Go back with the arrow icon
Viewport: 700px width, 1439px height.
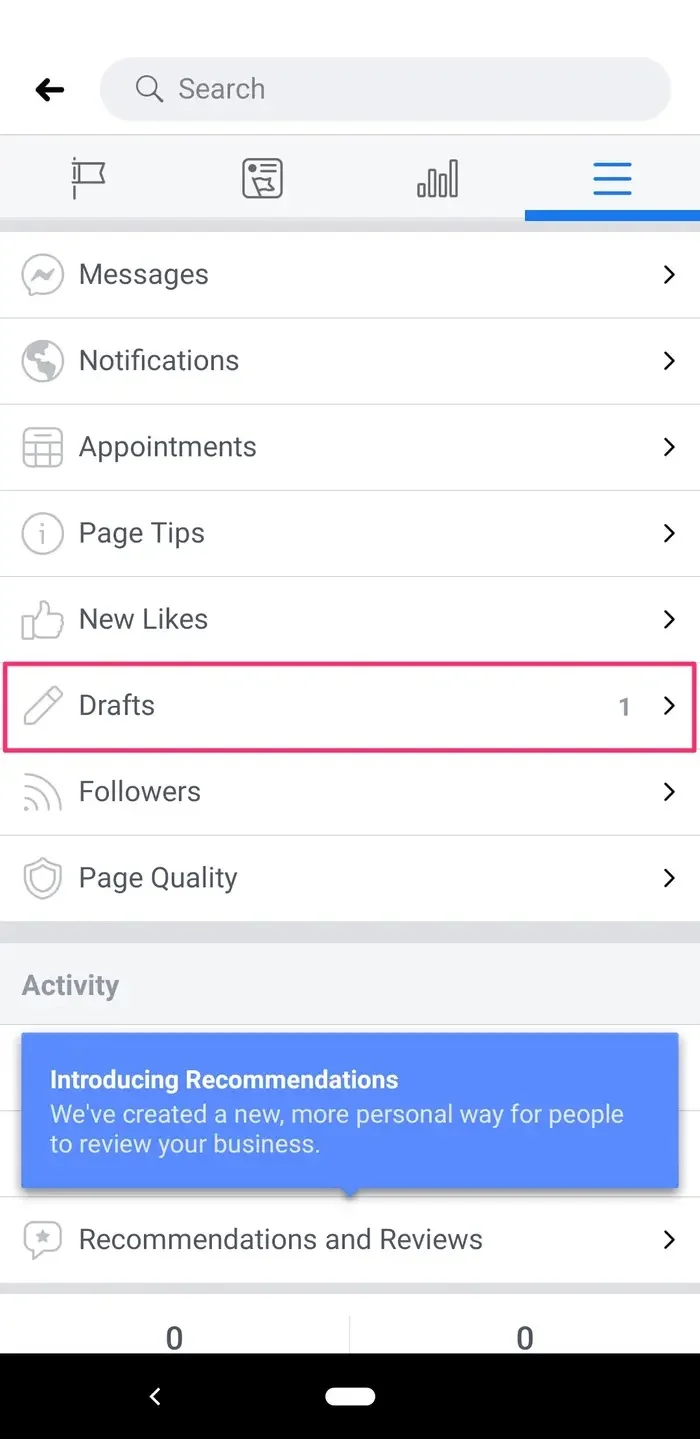coord(49,90)
